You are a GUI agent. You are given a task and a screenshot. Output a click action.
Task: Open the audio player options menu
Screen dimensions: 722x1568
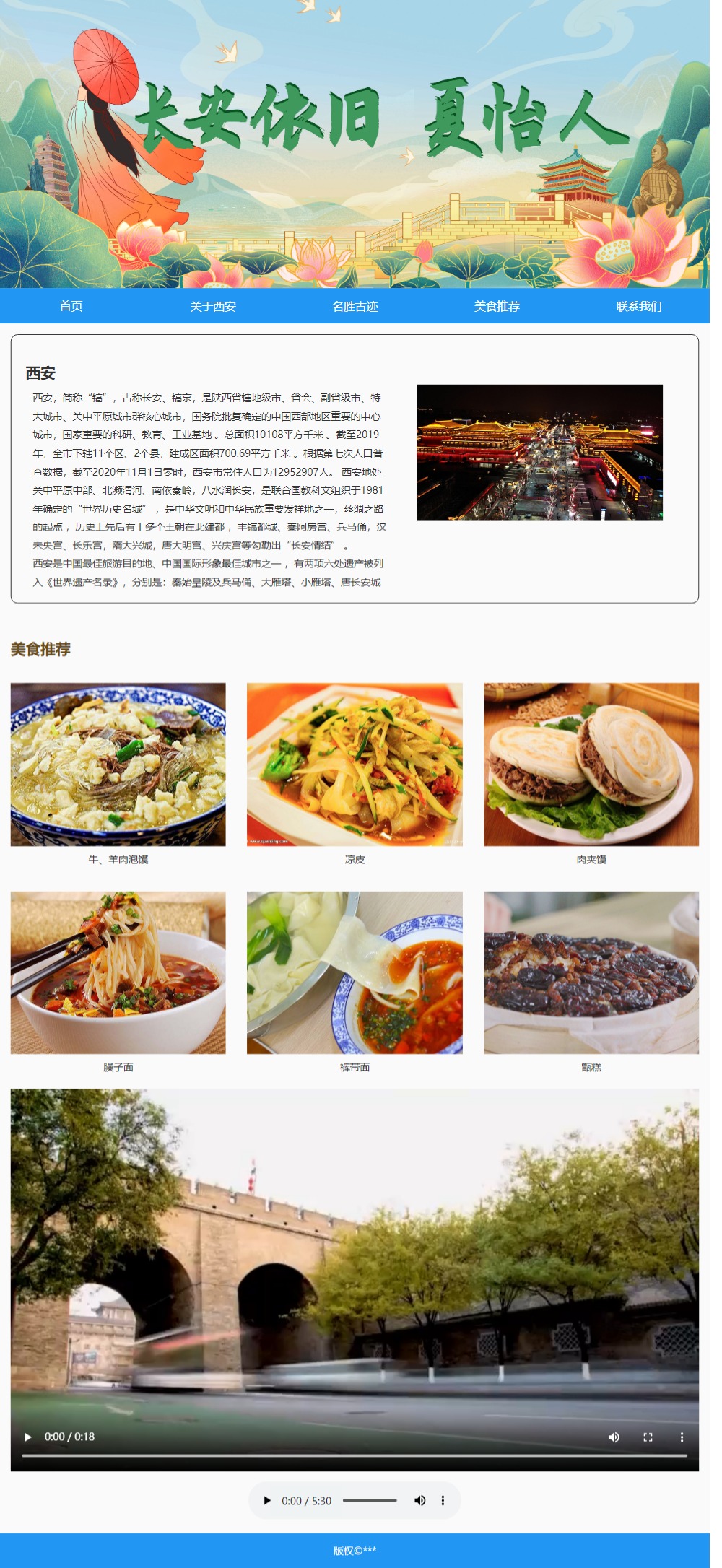click(443, 1500)
